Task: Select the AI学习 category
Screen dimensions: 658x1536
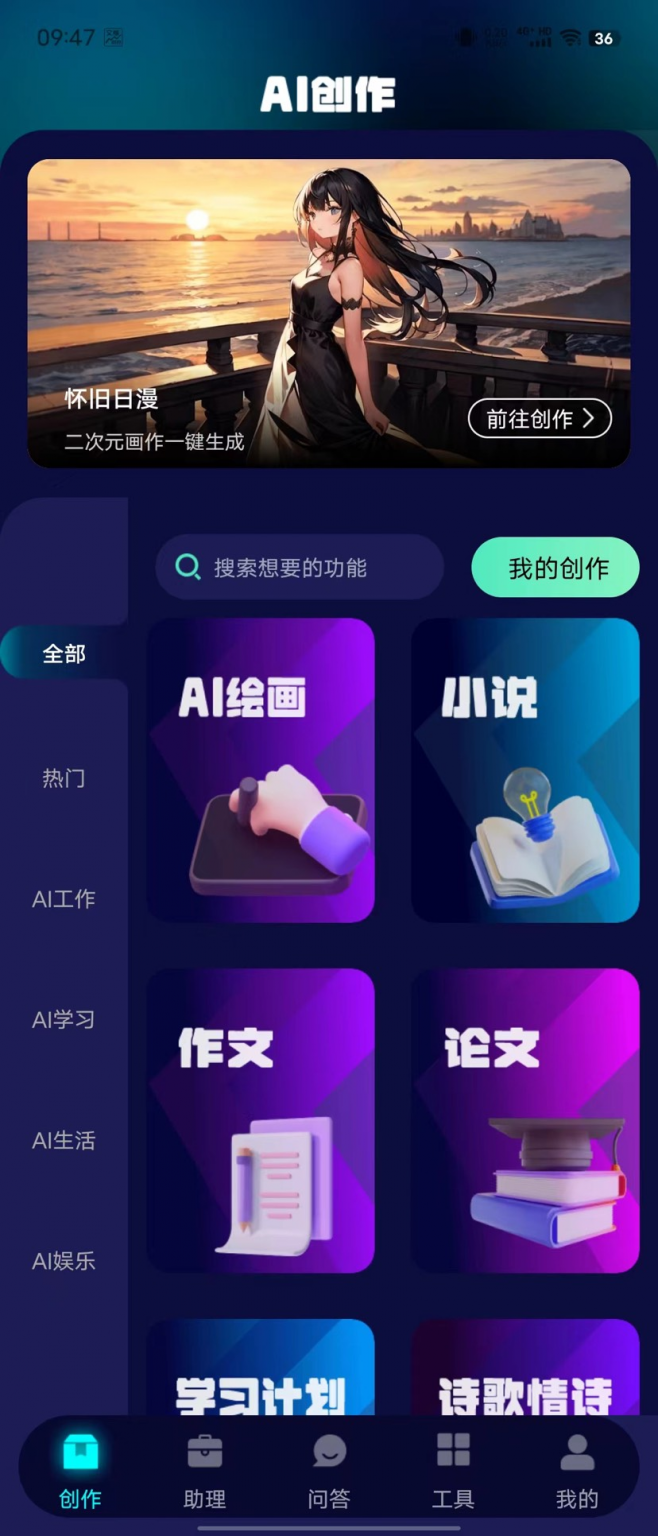Action: pyautogui.click(x=64, y=1020)
